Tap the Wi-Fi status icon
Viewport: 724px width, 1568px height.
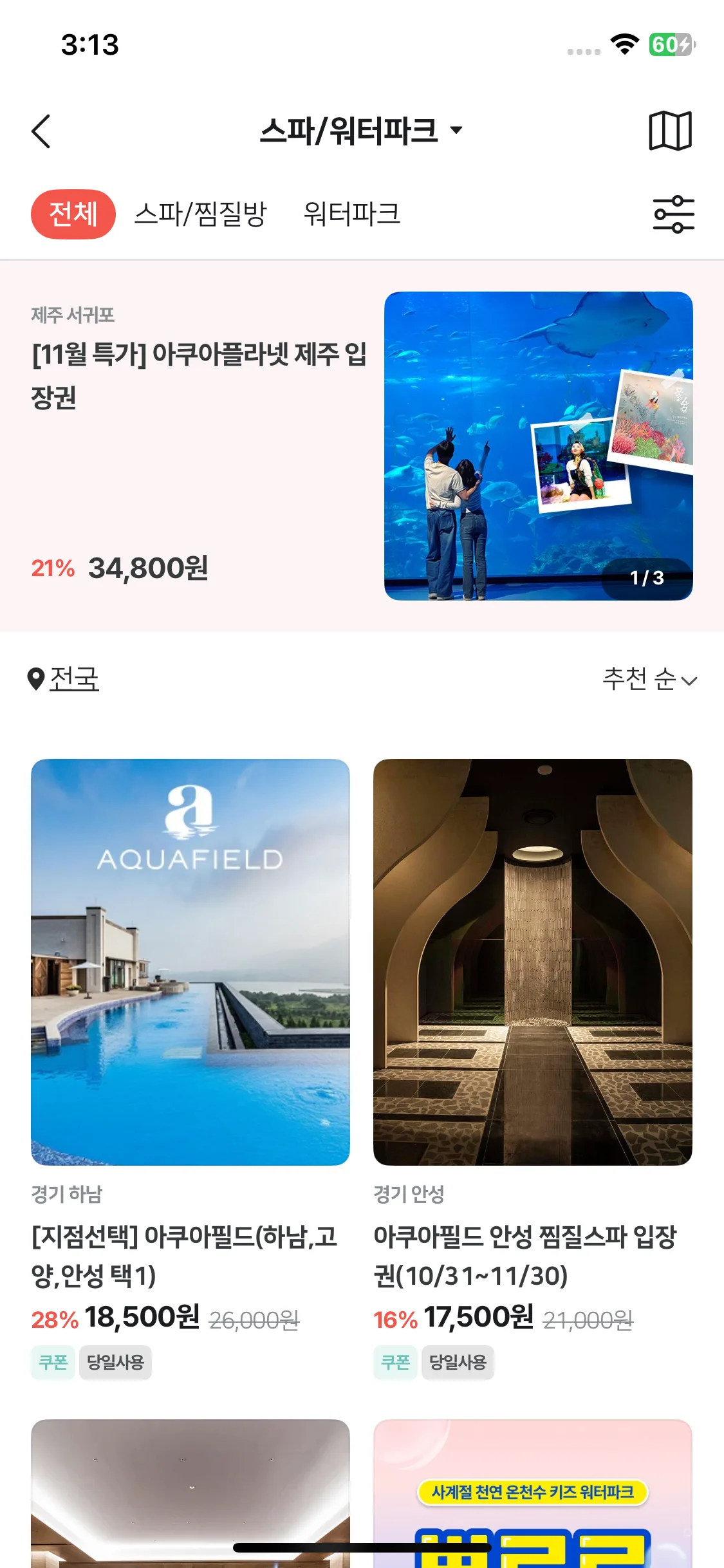pyautogui.click(x=622, y=44)
